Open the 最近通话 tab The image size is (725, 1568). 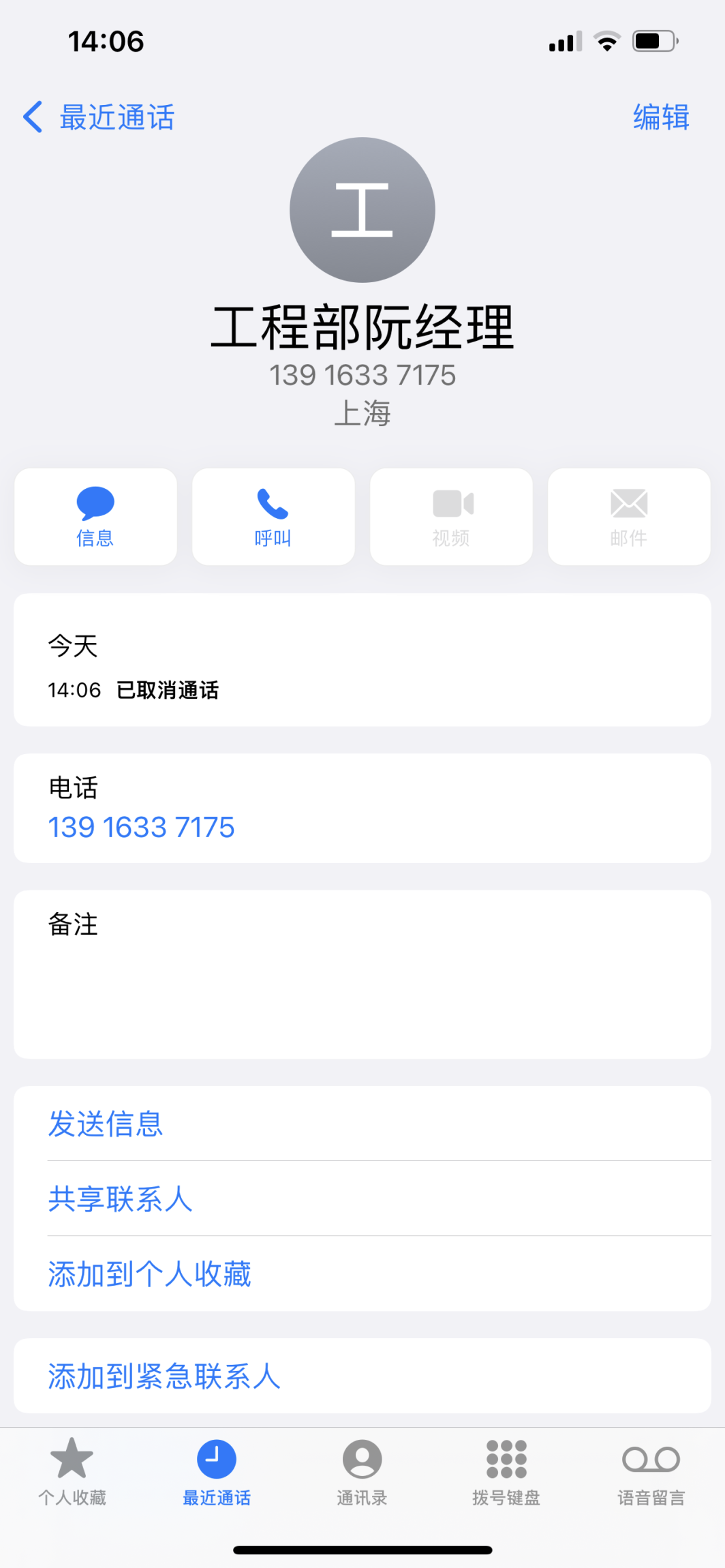217,1471
